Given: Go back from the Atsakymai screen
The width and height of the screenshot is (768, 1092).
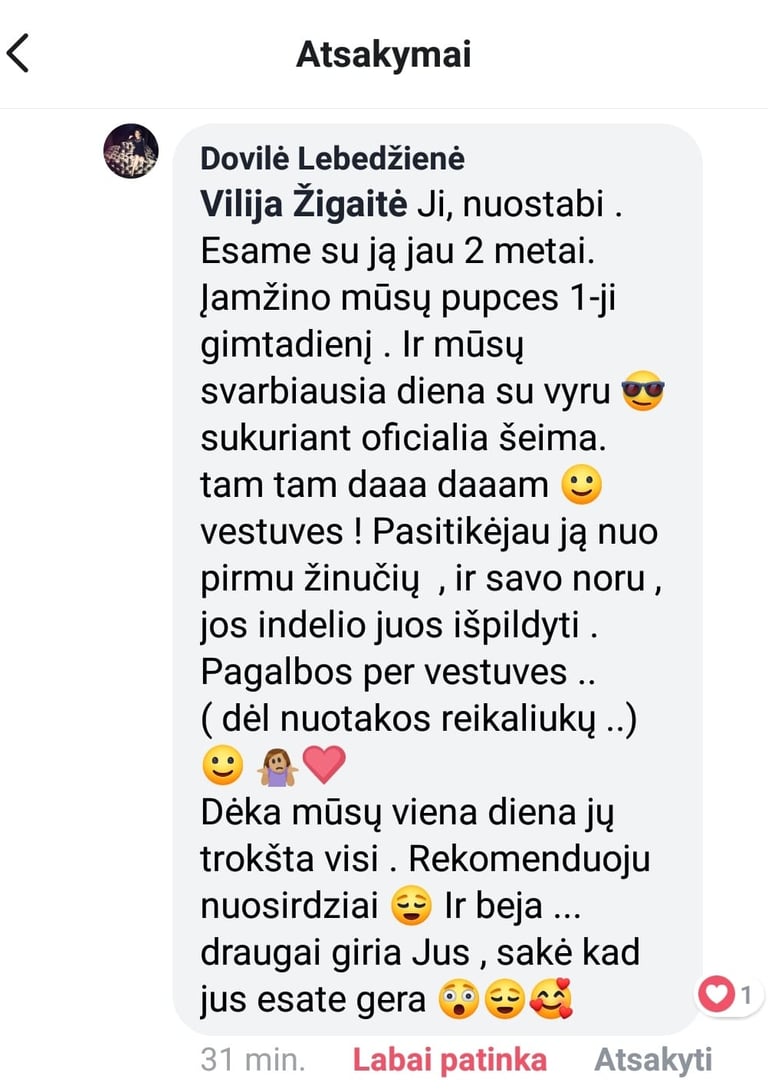Looking at the screenshot, I should pyautogui.click(x=19, y=53).
